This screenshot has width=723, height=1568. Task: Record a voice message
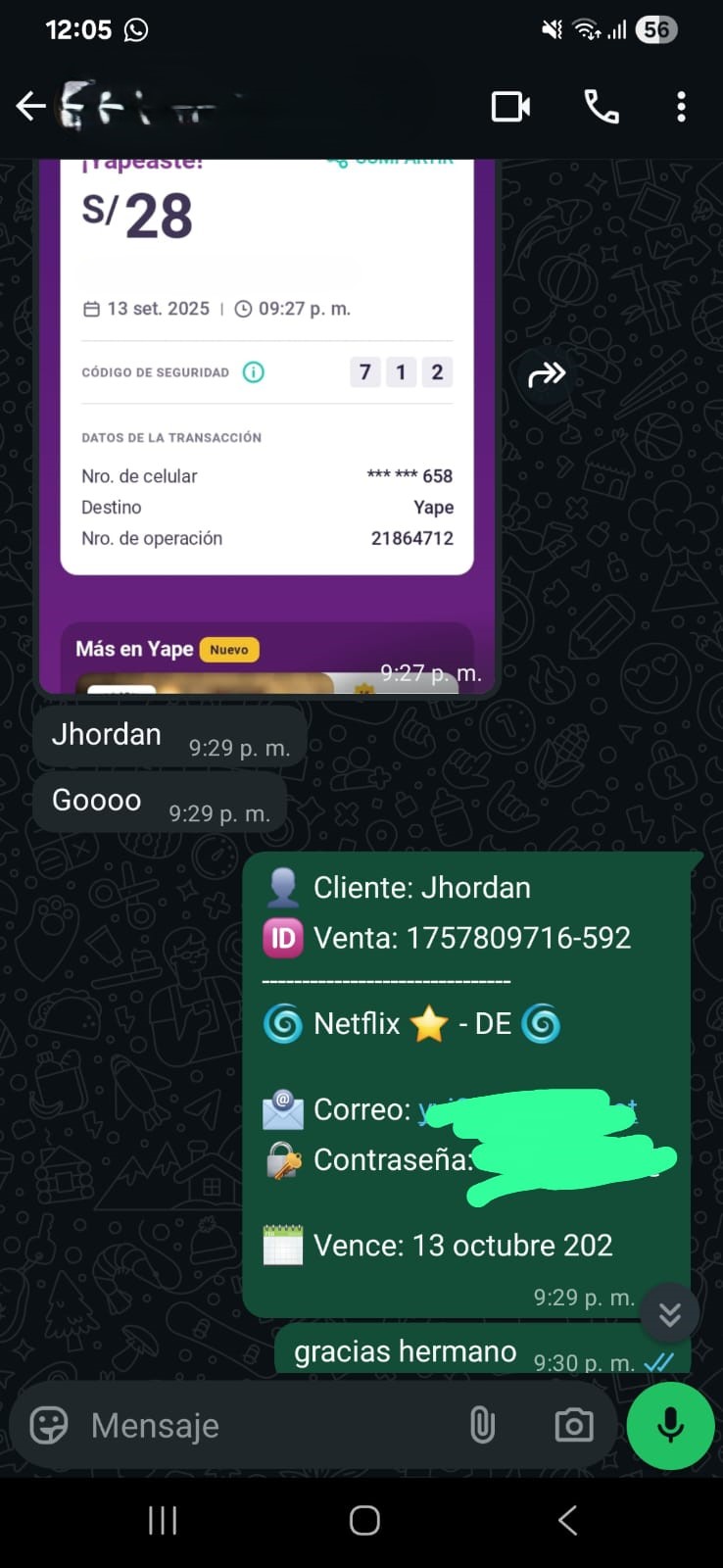tap(671, 1425)
